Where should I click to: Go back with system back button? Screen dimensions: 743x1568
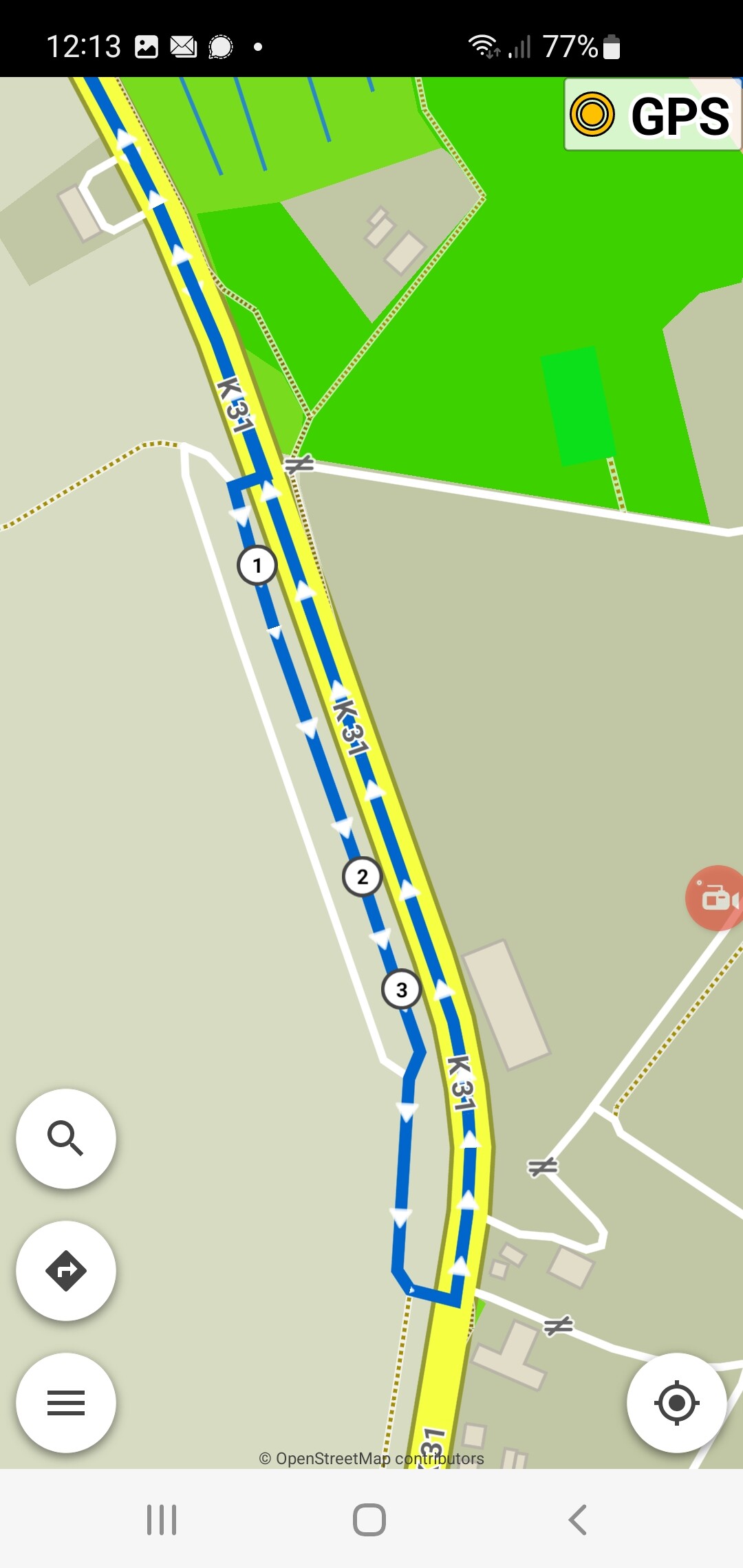pyautogui.click(x=578, y=1520)
